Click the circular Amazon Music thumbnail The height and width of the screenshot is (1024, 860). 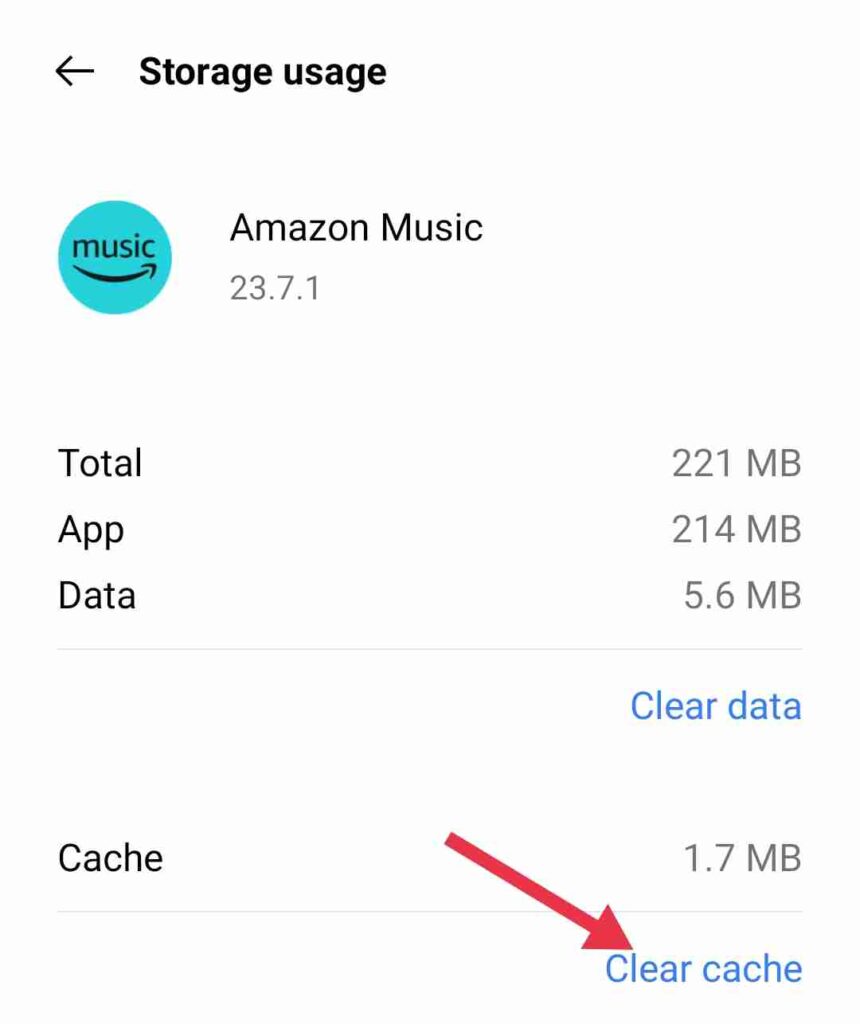(115, 256)
